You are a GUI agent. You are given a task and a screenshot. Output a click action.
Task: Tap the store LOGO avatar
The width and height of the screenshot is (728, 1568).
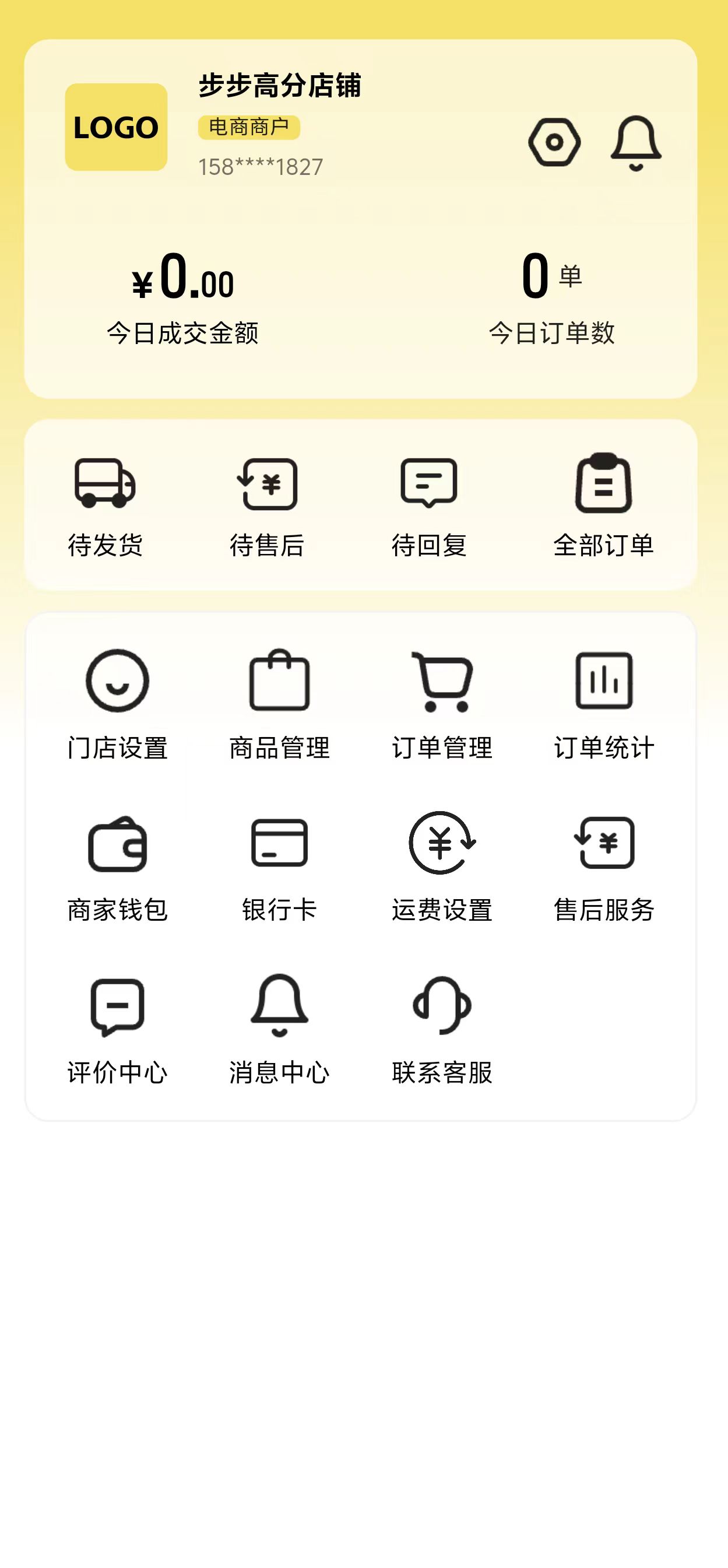coord(116,127)
